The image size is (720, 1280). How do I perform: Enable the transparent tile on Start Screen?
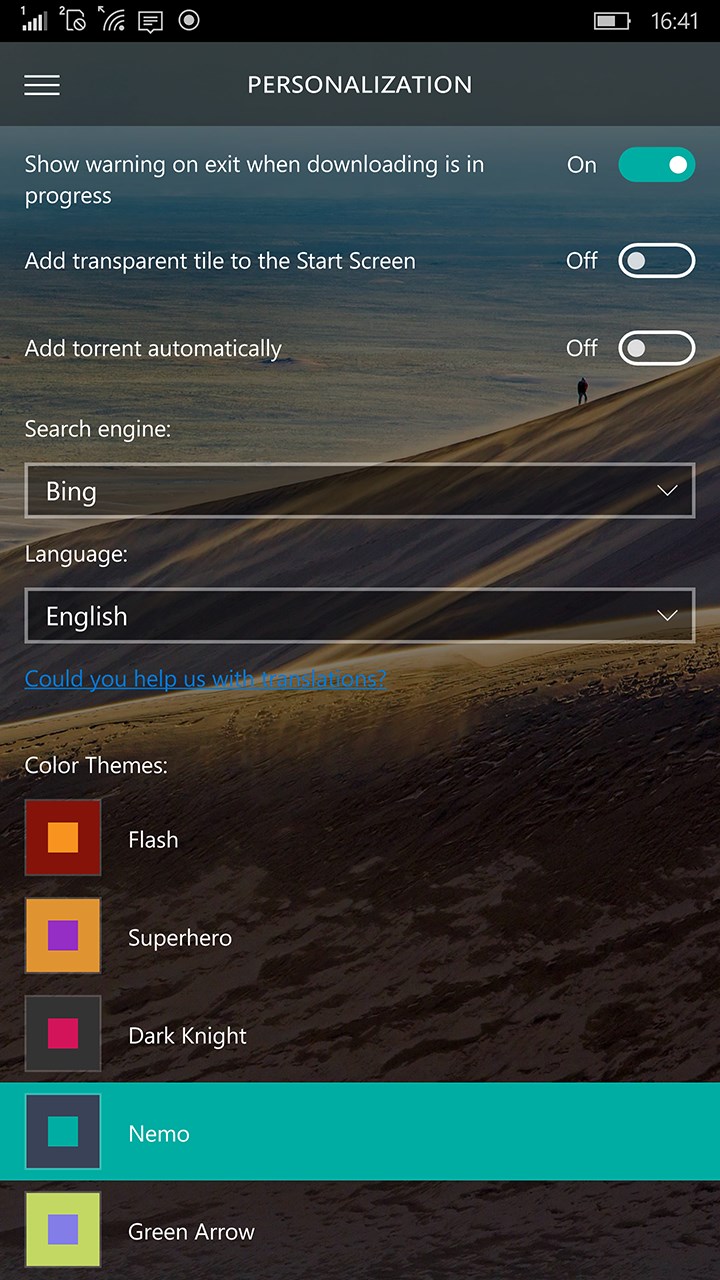[x=656, y=261]
